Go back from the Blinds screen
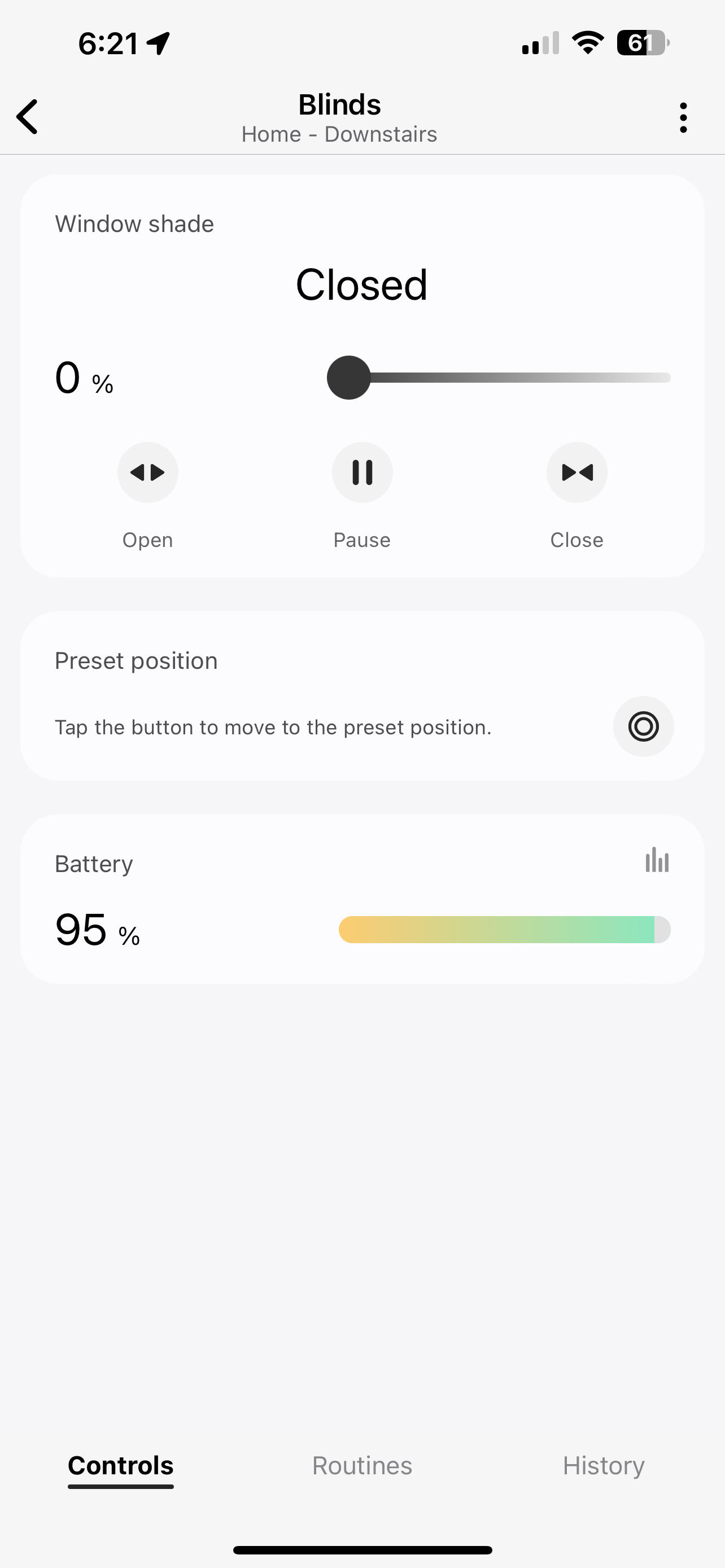This screenshot has width=725, height=1568. coord(28,117)
